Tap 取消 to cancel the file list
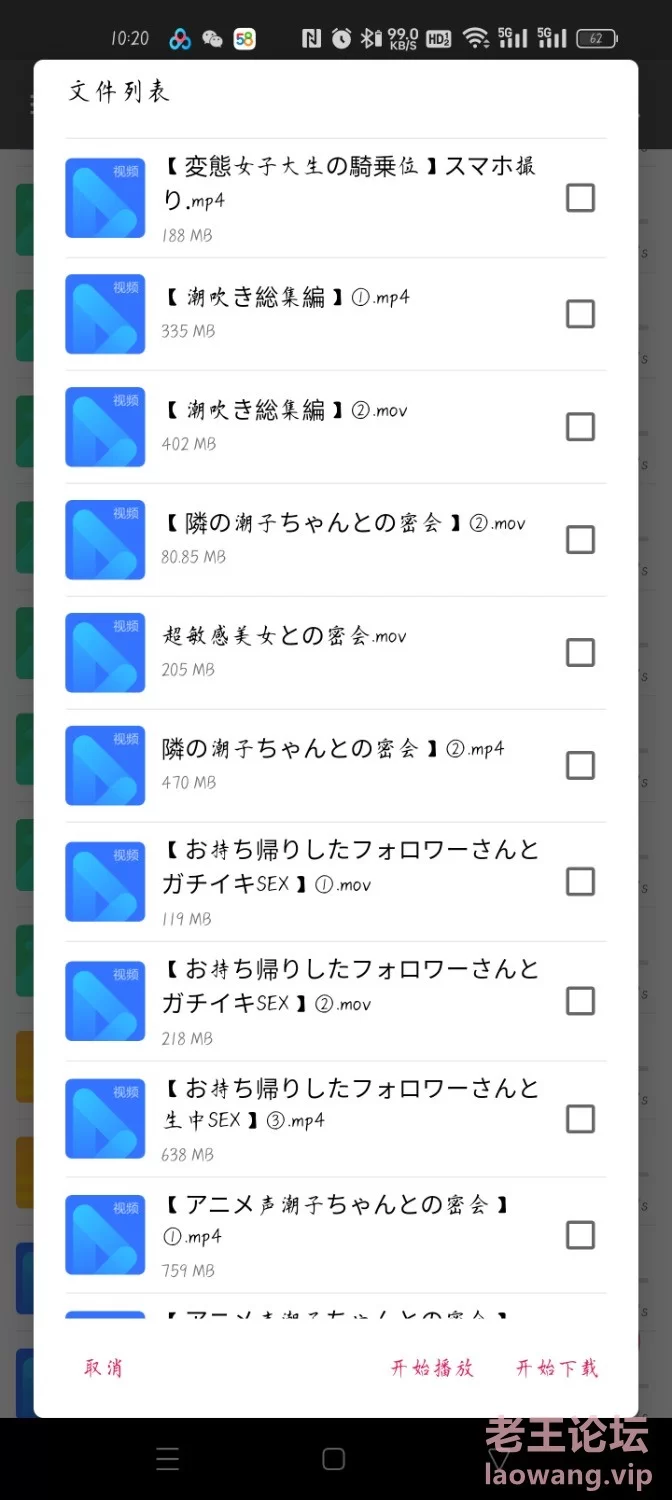 [103, 1368]
